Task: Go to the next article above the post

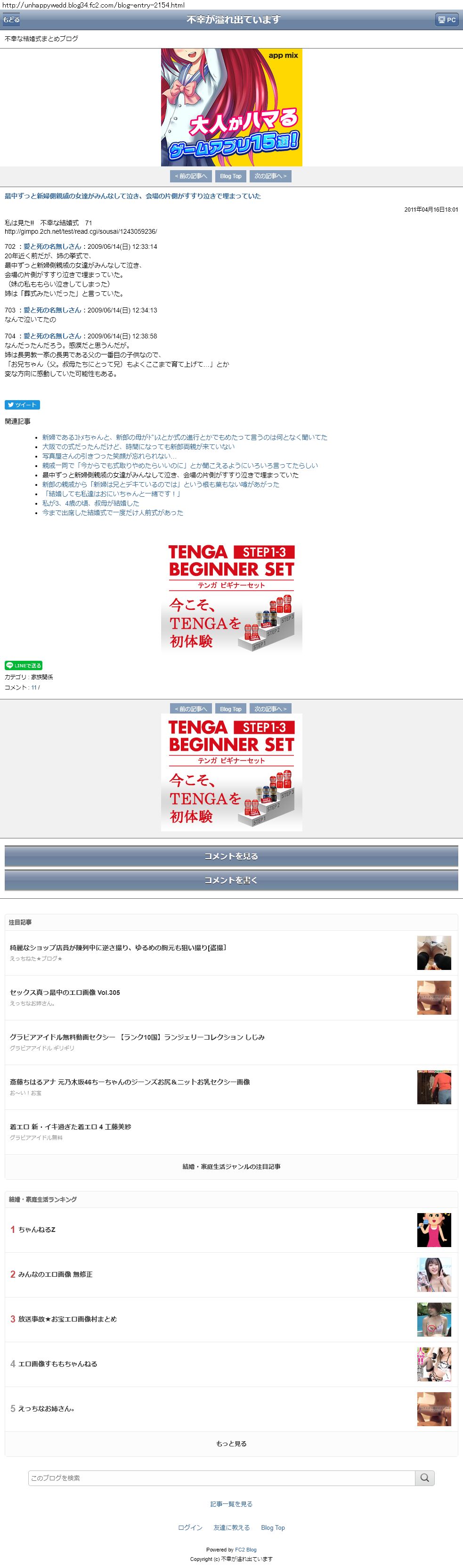Action: click(x=270, y=176)
